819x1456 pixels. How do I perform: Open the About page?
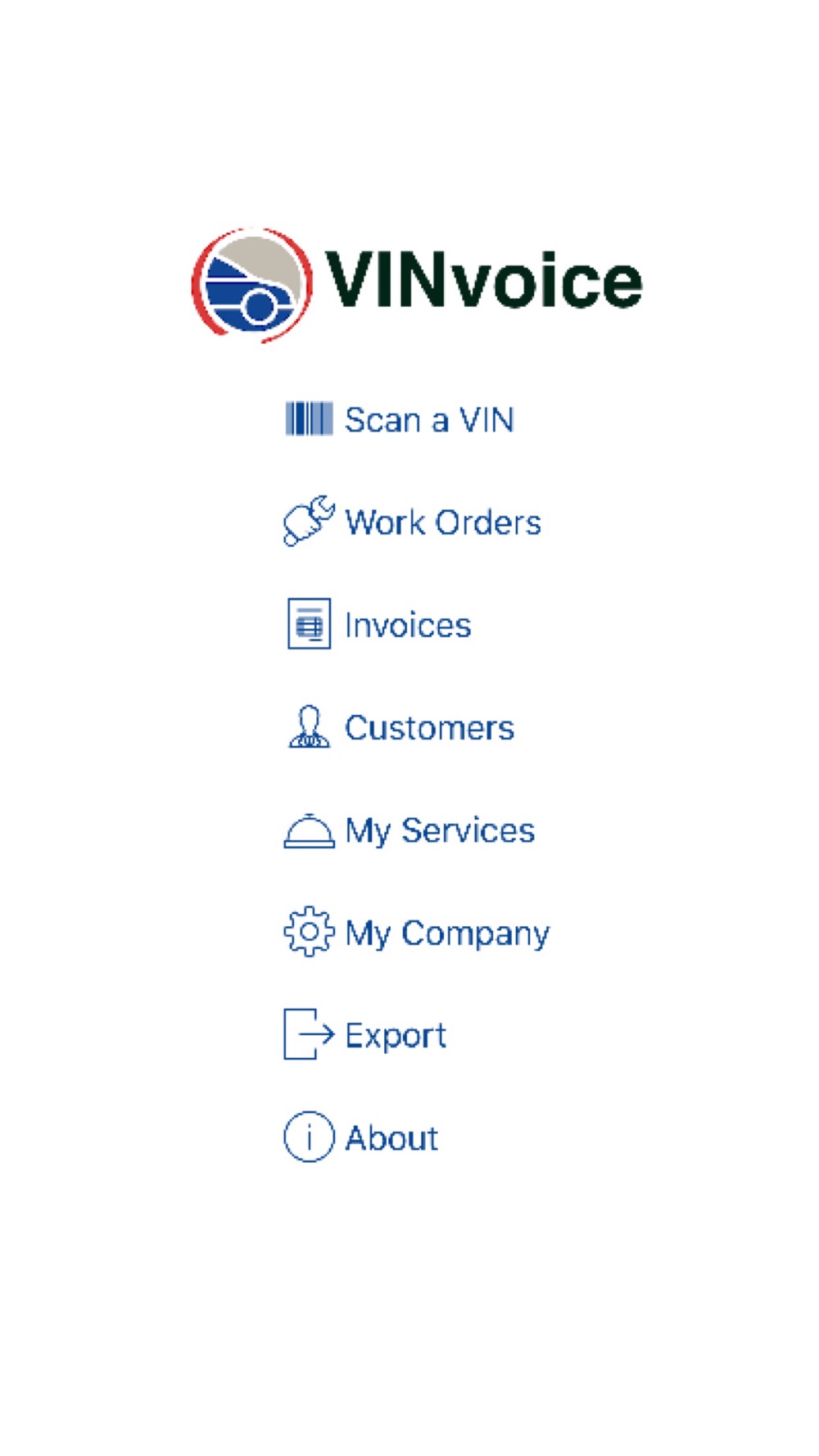[x=360, y=1137]
